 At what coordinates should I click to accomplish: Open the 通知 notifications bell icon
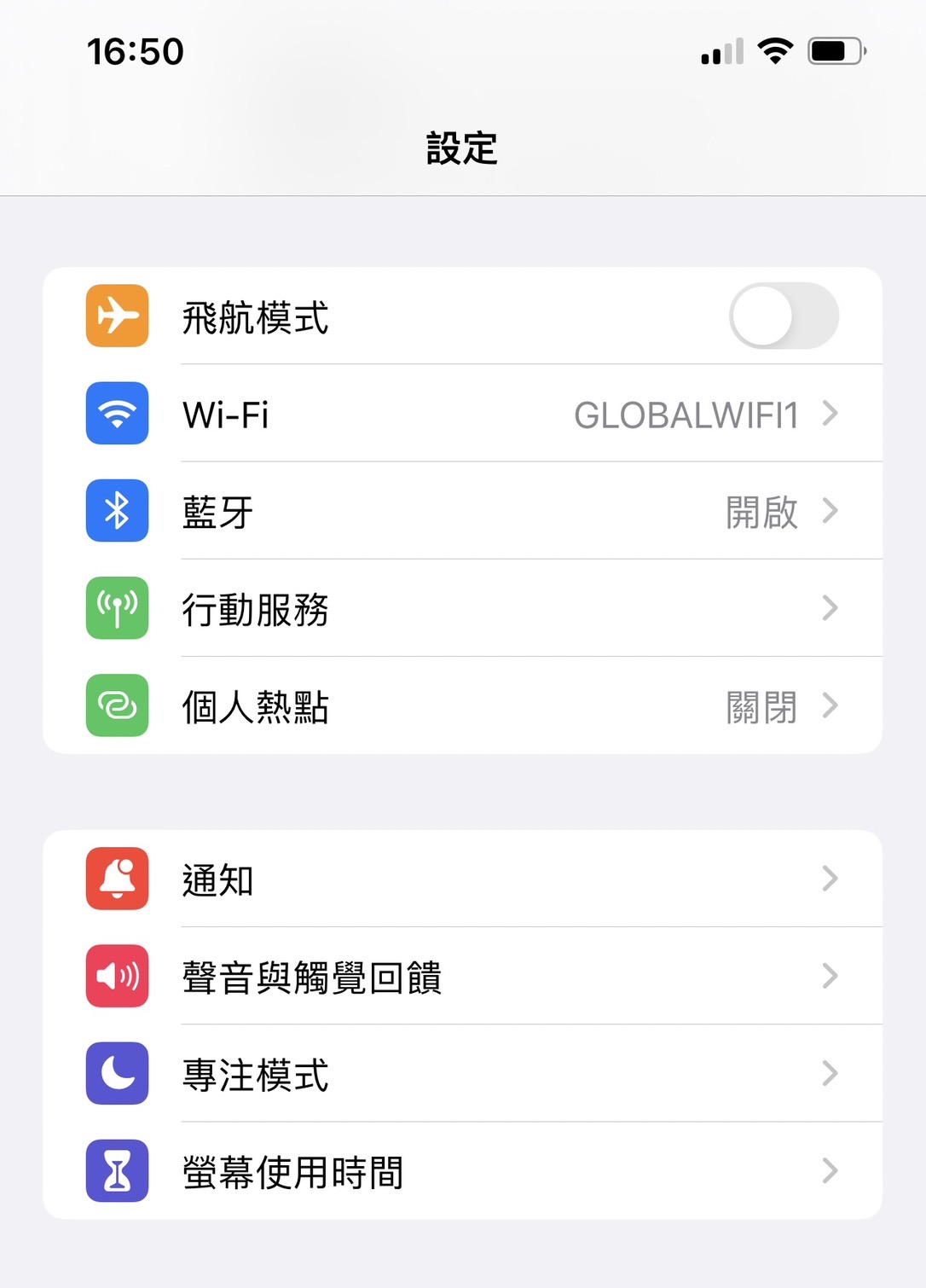117,879
